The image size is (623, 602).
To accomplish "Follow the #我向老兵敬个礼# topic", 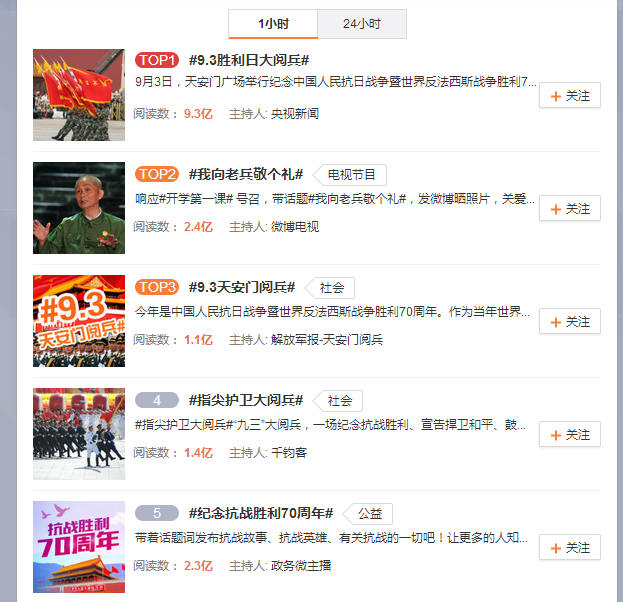I will click(x=570, y=209).
